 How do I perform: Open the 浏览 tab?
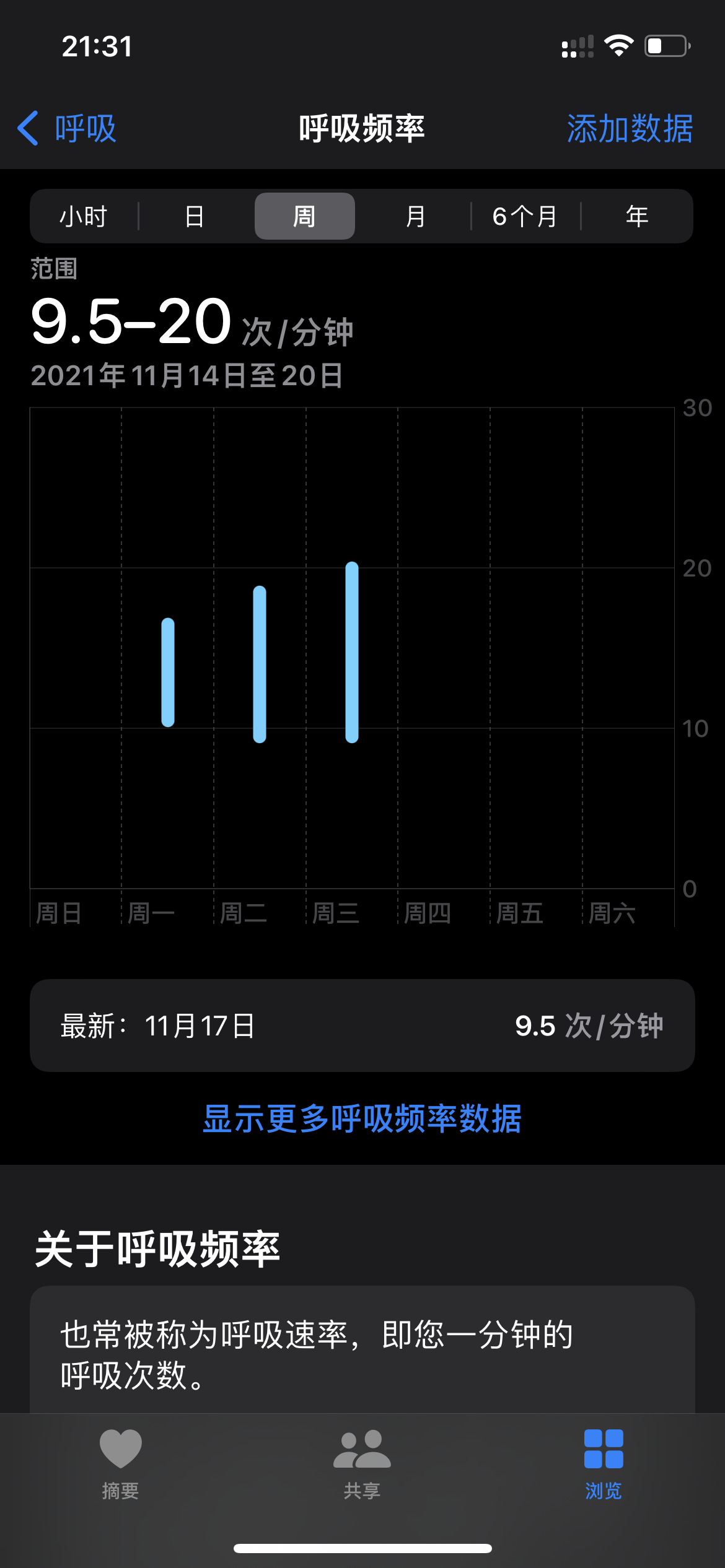(603, 1464)
